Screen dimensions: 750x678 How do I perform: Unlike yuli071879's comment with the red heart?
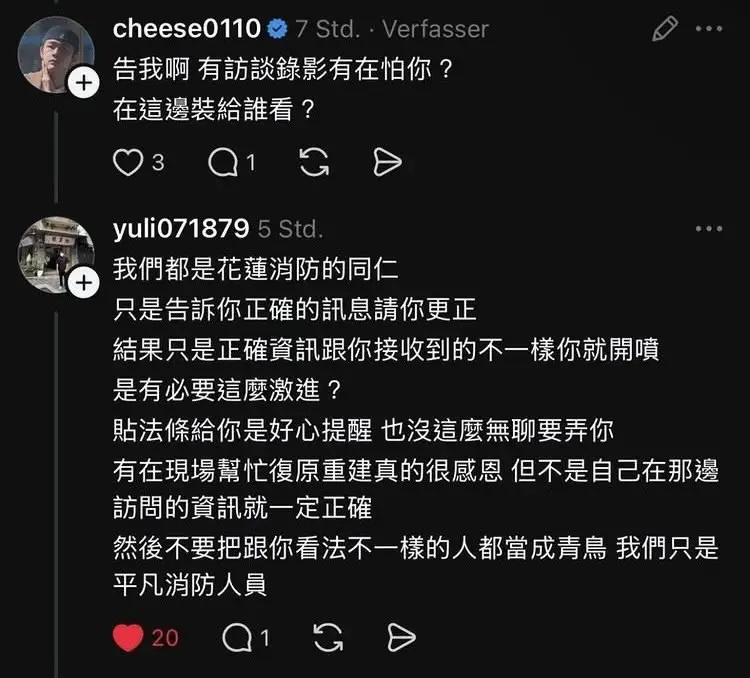(x=127, y=637)
